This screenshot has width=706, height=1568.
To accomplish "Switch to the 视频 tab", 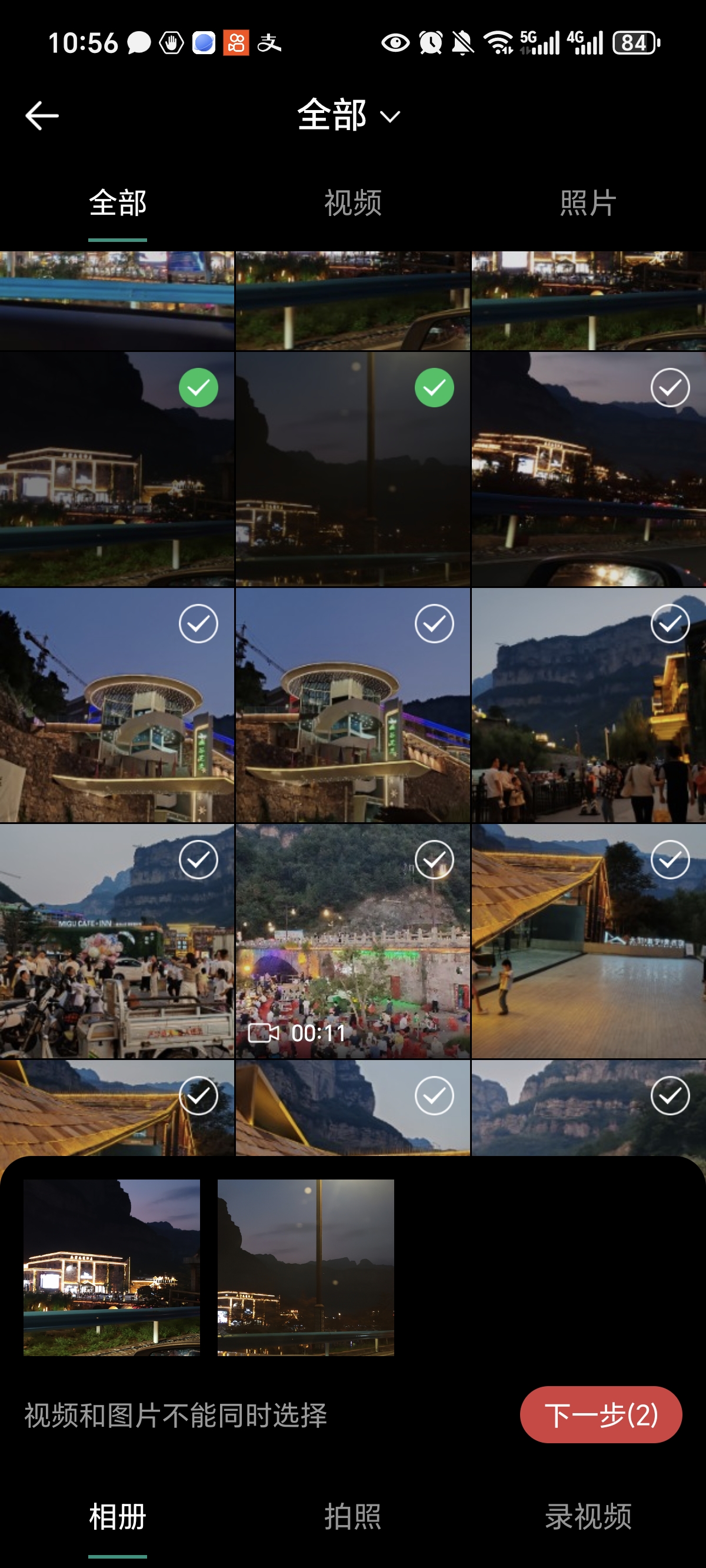I will click(352, 203).
